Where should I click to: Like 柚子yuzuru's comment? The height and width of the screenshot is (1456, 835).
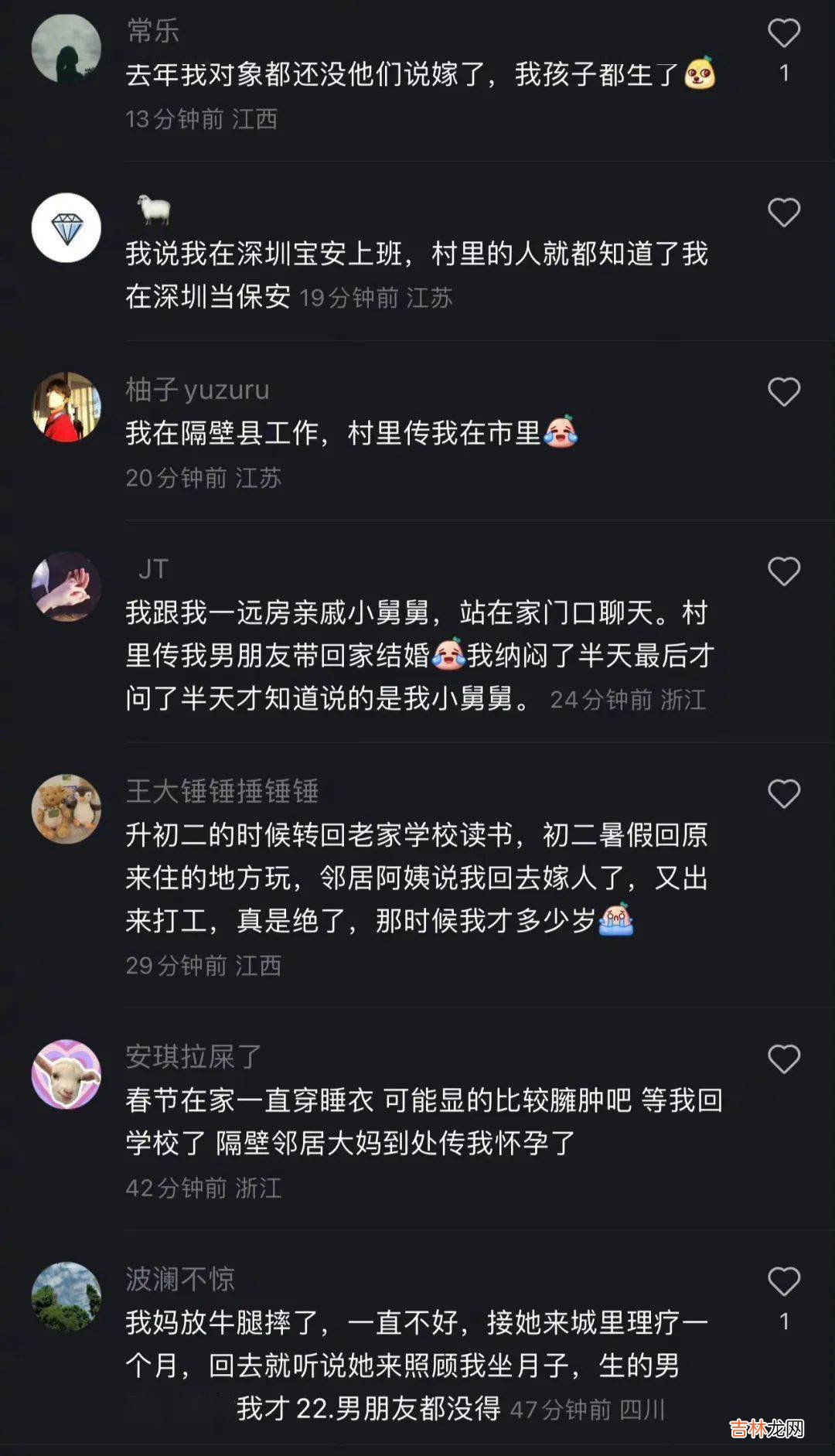pyautogui.click(x=783, y=392)
